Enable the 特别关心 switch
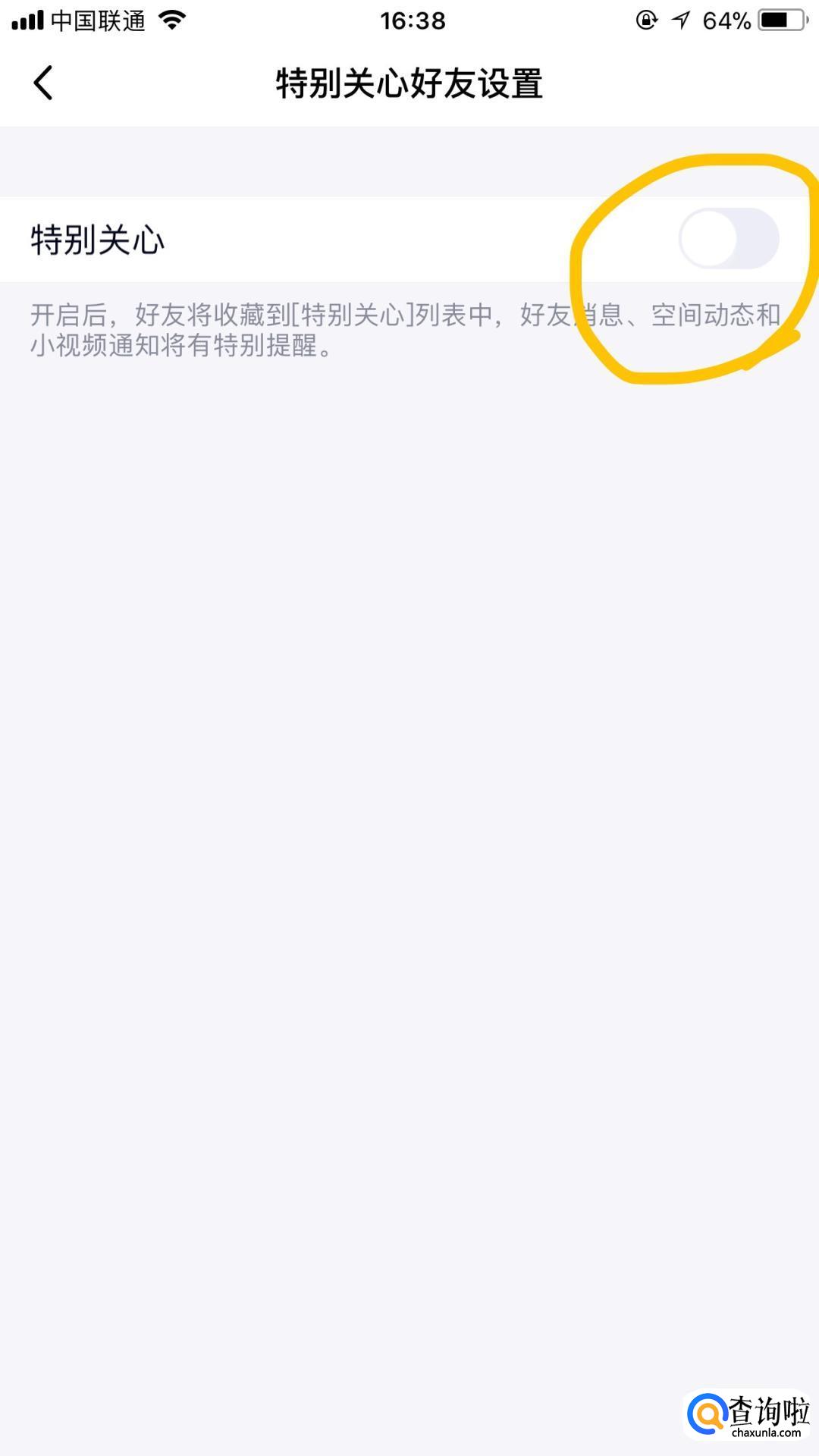Screen dimensions: 819x1456 [x=729, y=239]
